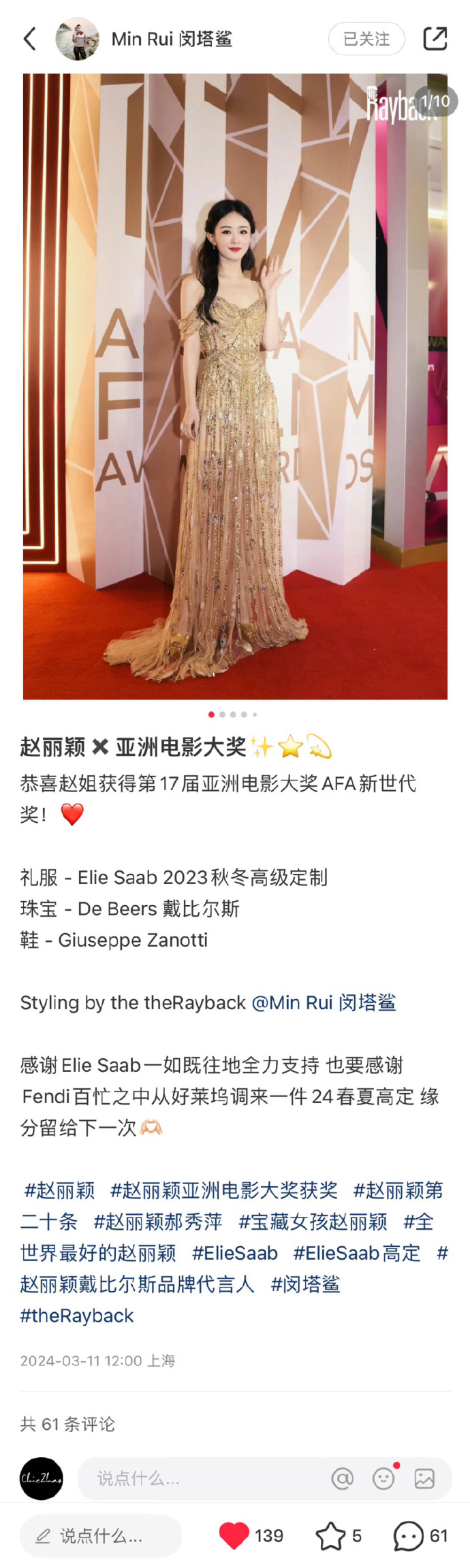The image size is (470, 1568).
Task: Tap the 已关注 following button
Action: [x=366, y=39]
